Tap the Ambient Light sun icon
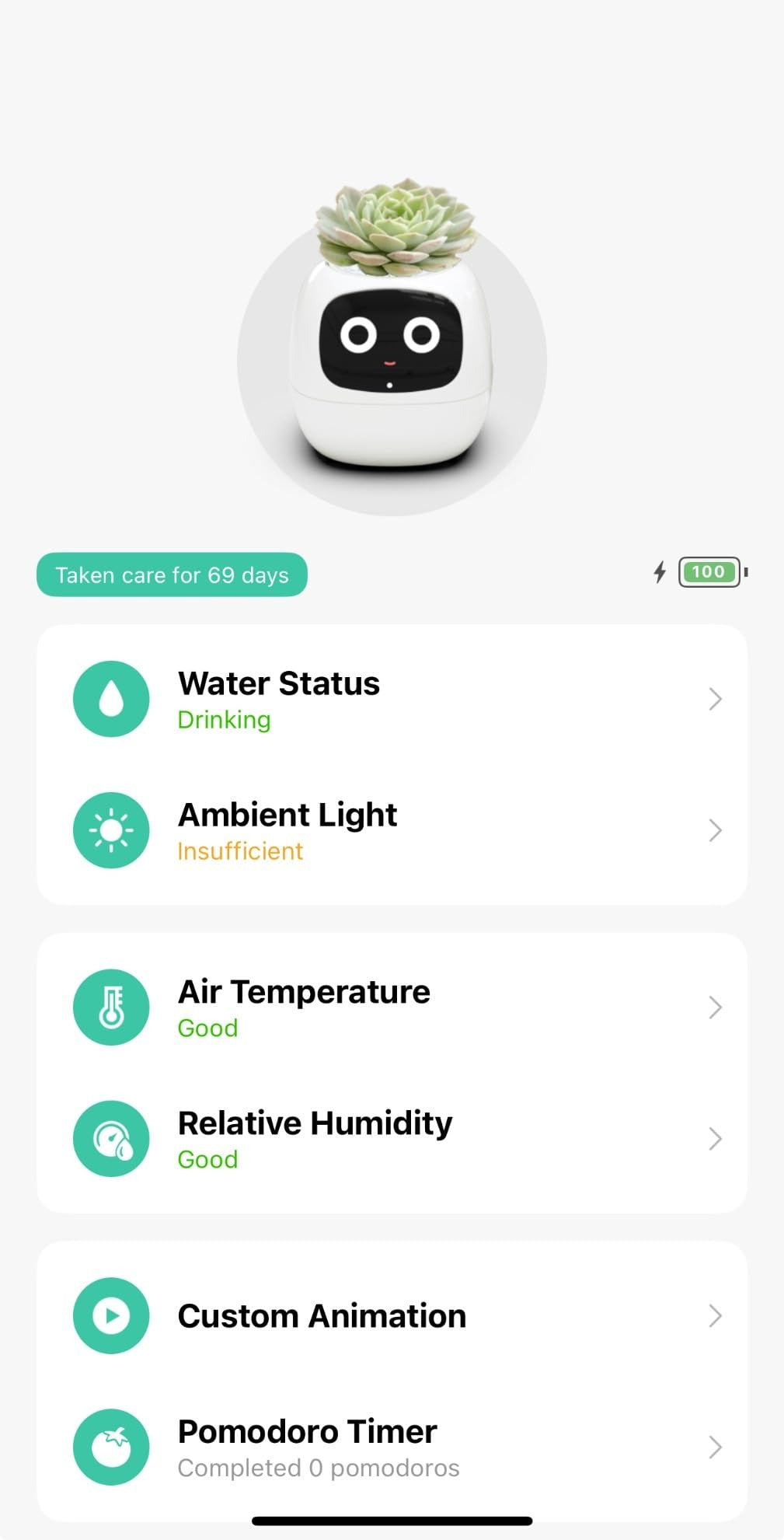 click(x=111, y=829)
